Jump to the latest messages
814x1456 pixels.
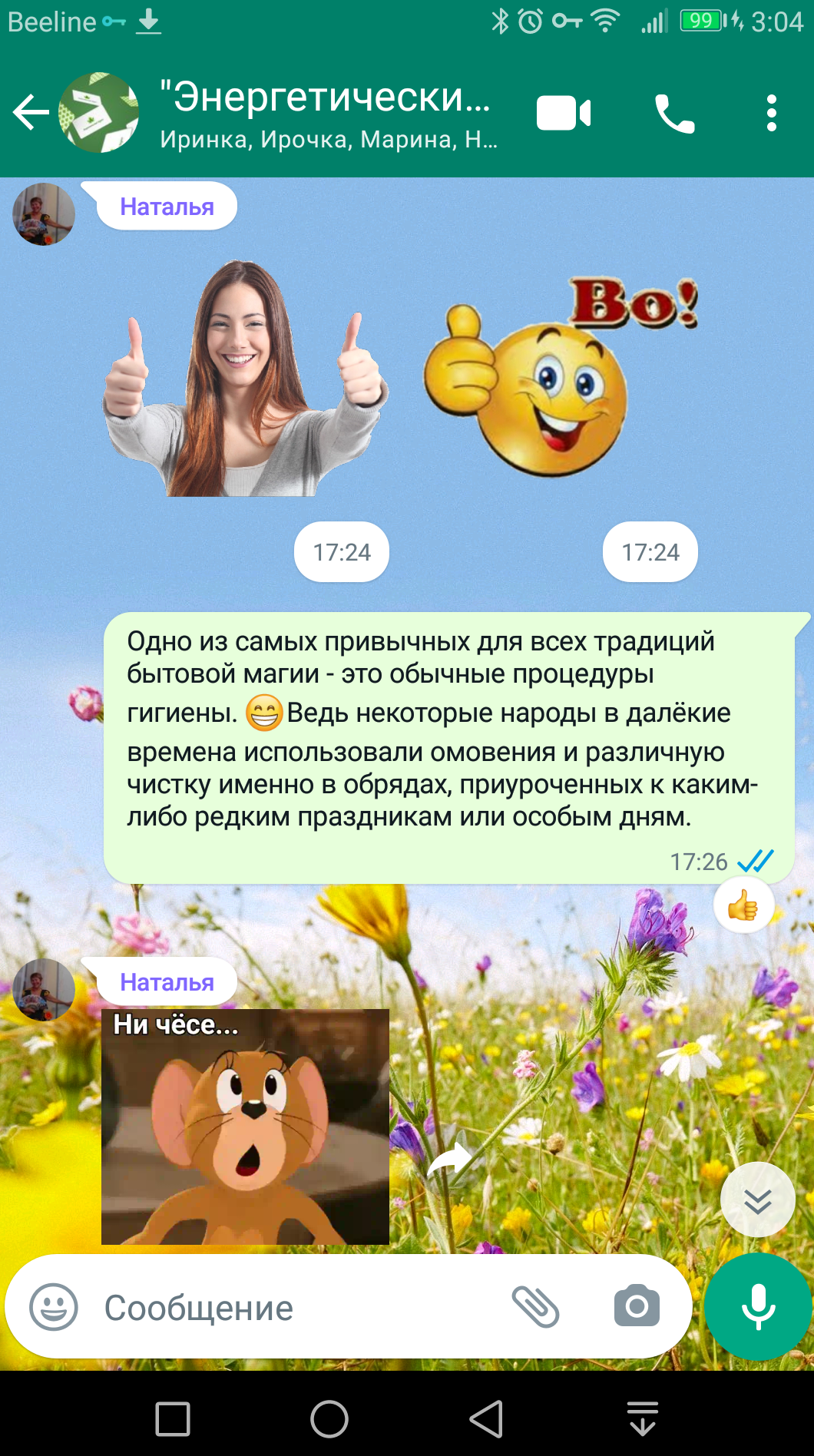click(757, 1200)
